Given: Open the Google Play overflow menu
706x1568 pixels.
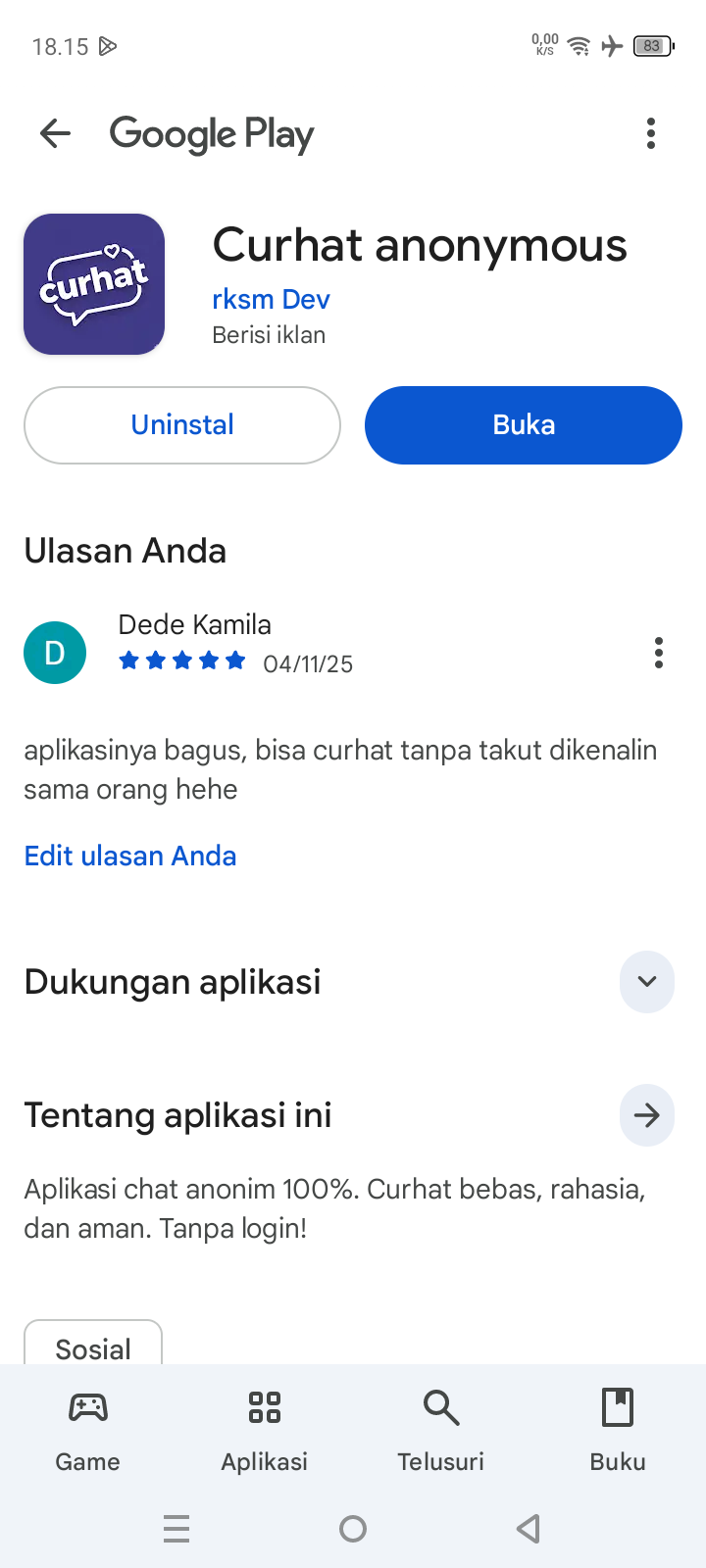Looking at the screenshot, I should point(650,133).
